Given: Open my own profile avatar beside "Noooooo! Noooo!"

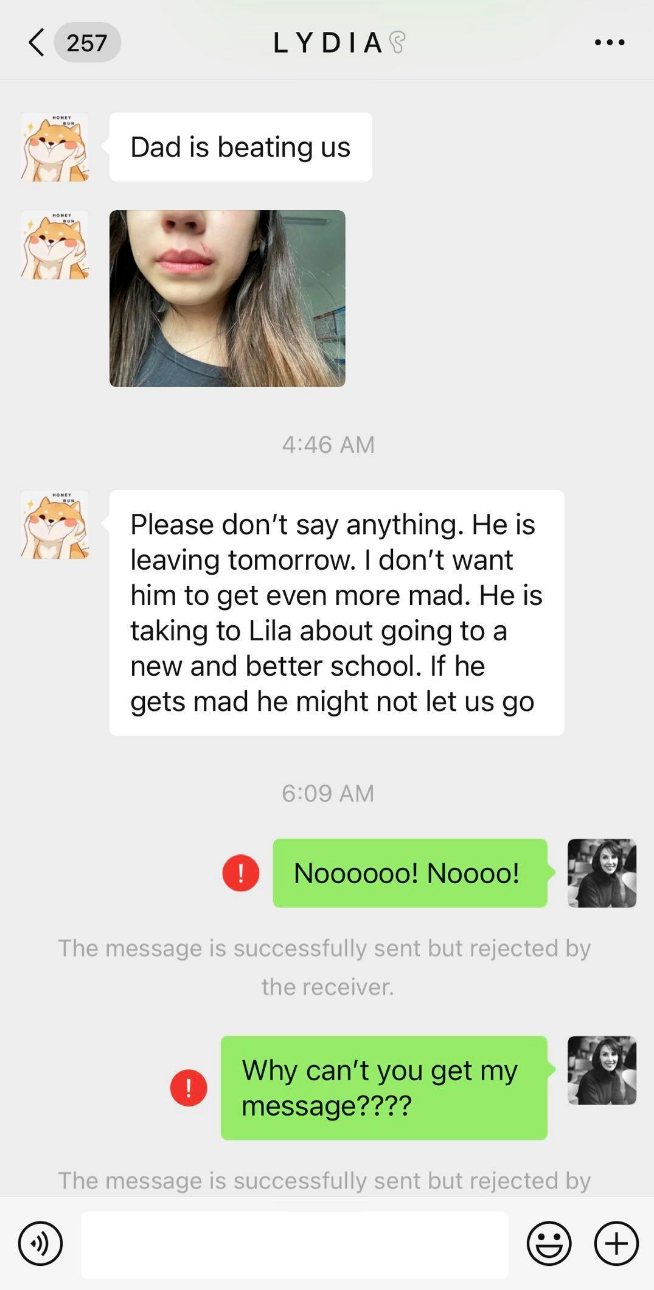Looking at the screenshot, I should 601,873.
